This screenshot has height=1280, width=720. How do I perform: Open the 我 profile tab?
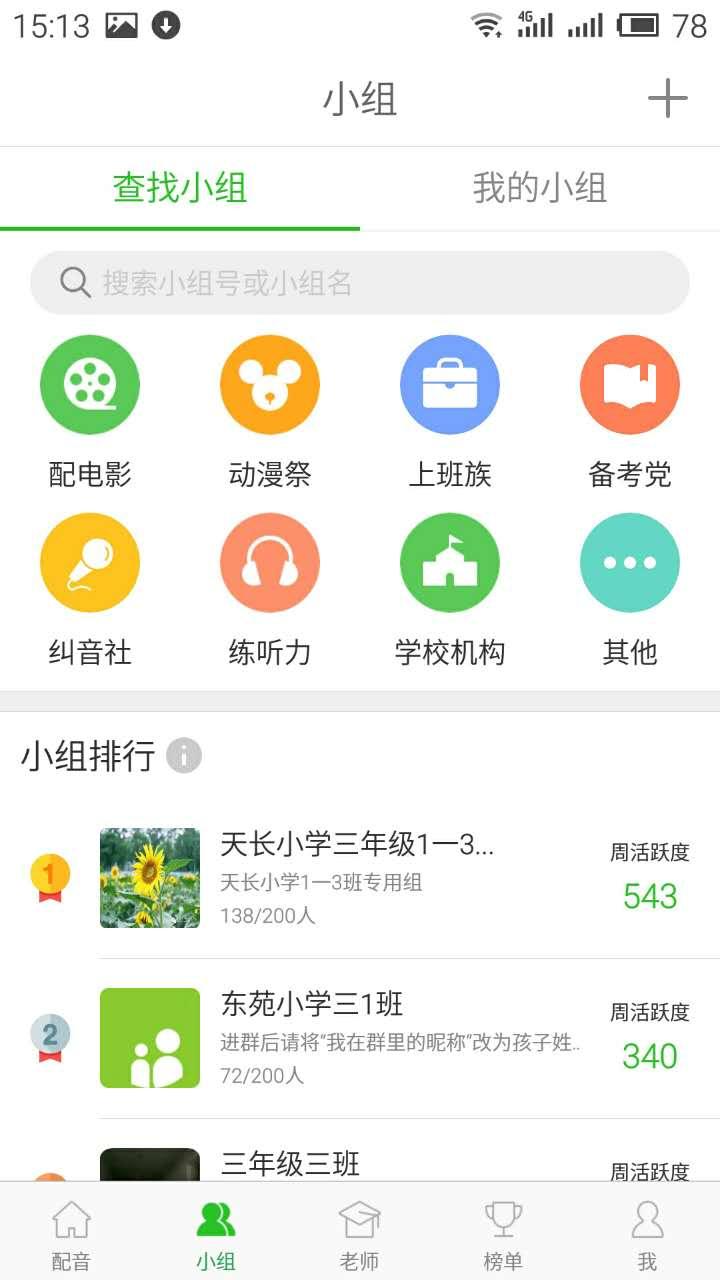click(x=647, y=1236)
